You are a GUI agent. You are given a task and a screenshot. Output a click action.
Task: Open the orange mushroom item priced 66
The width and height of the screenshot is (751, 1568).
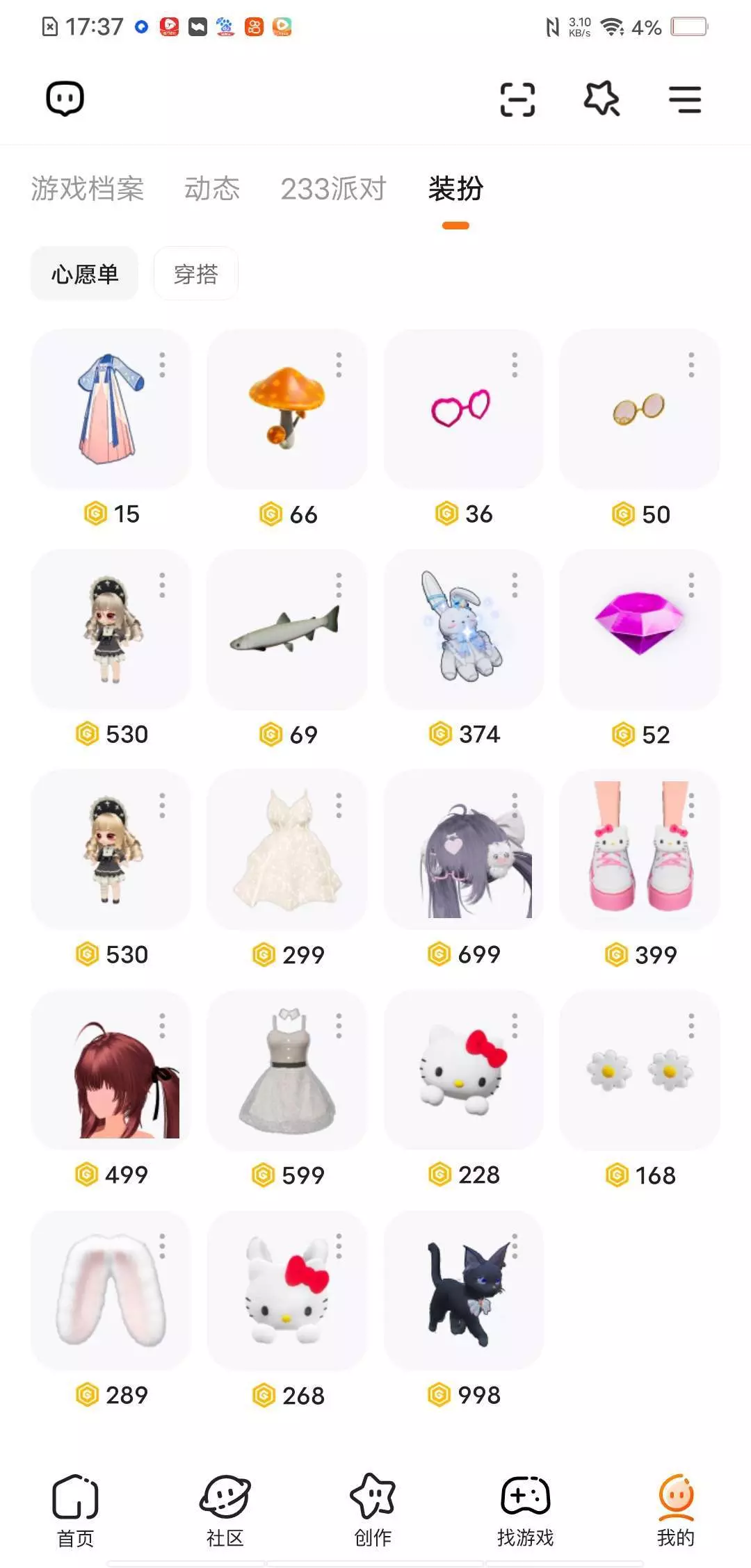[287, 409]
